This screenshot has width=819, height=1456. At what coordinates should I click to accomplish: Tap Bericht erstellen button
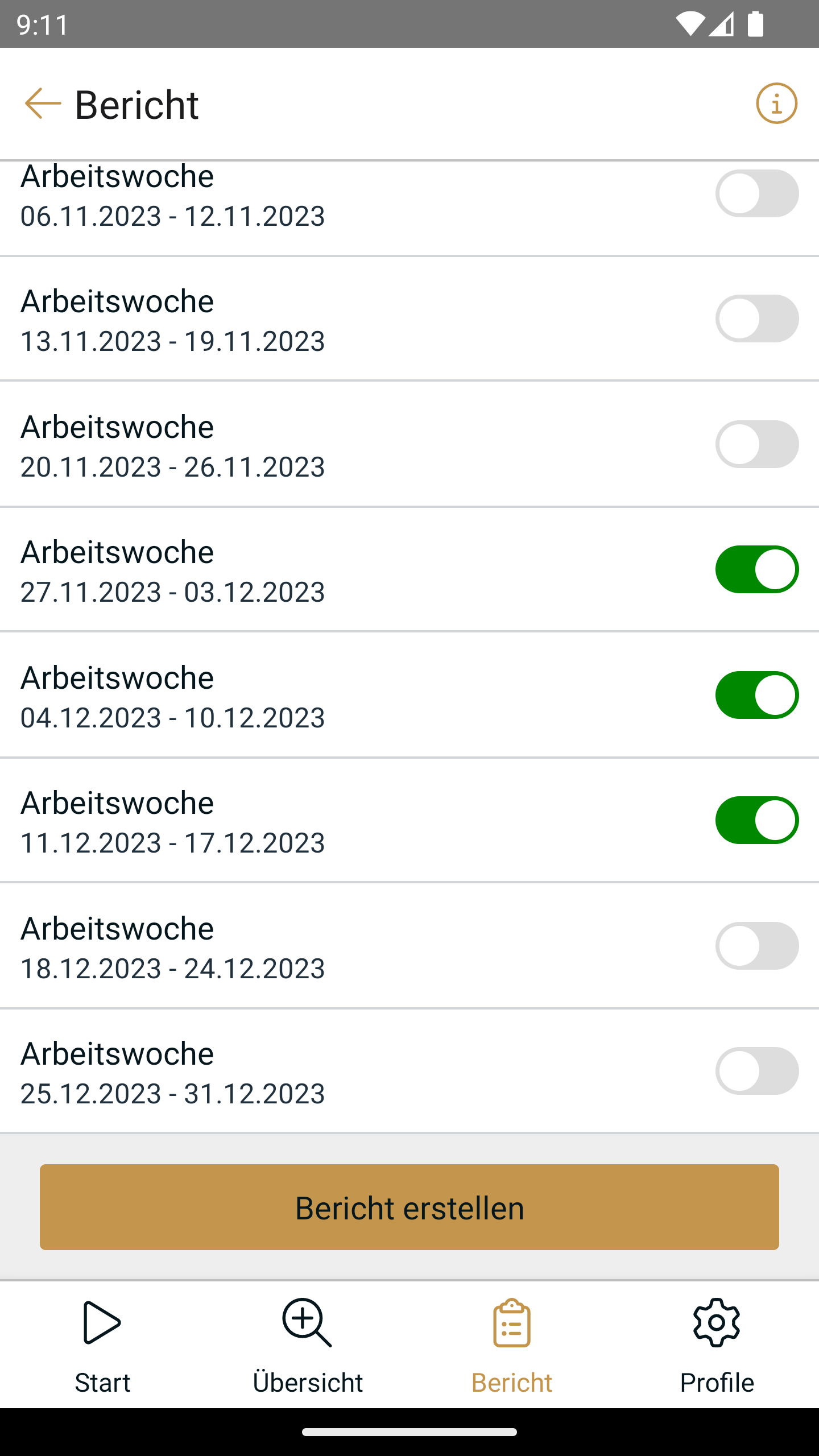(x=409, y=1207)
